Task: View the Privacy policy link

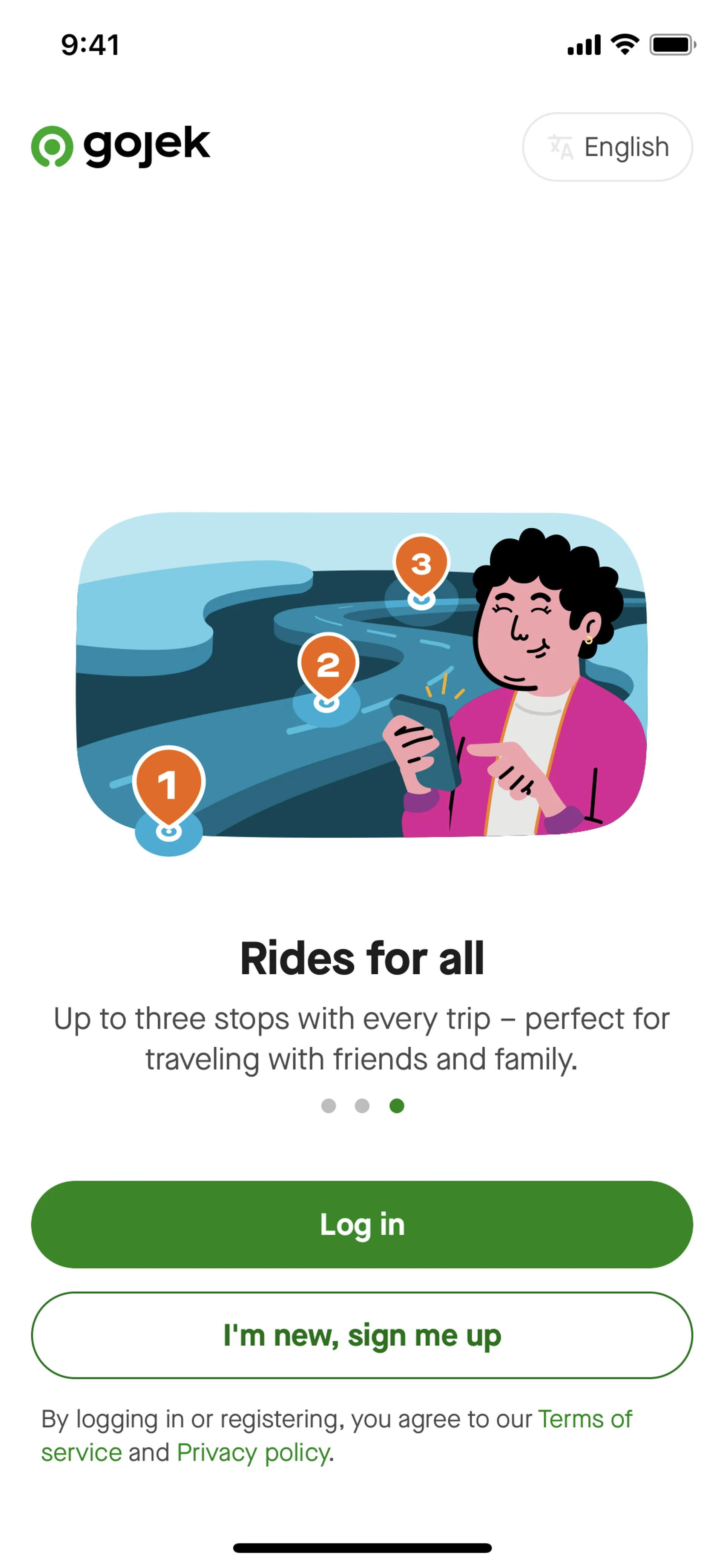Action: (x=253, y=1452)
